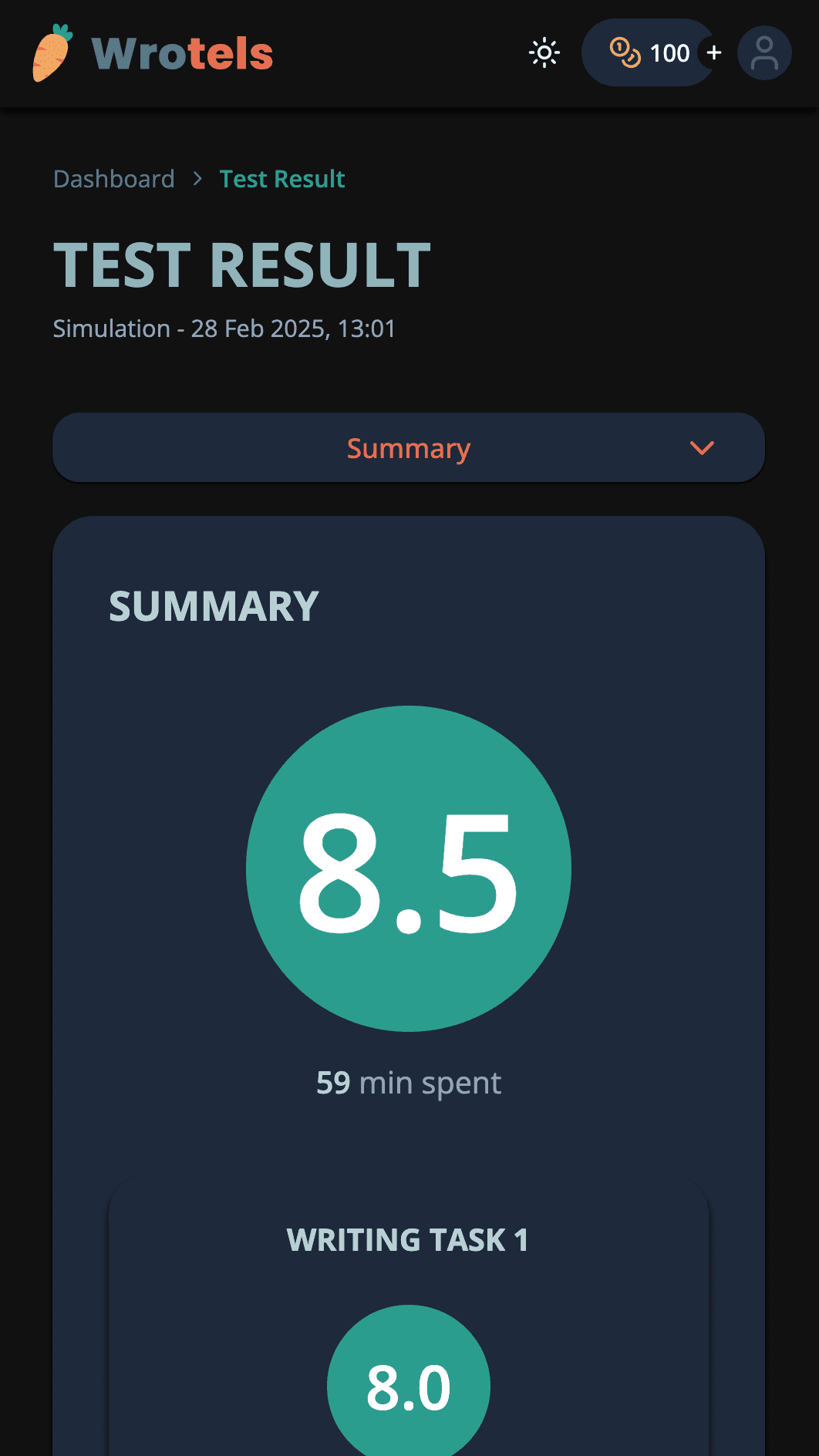Open the user profile icon
The width and height of the screenshot is (819, 1456).
tap(763, 52)
